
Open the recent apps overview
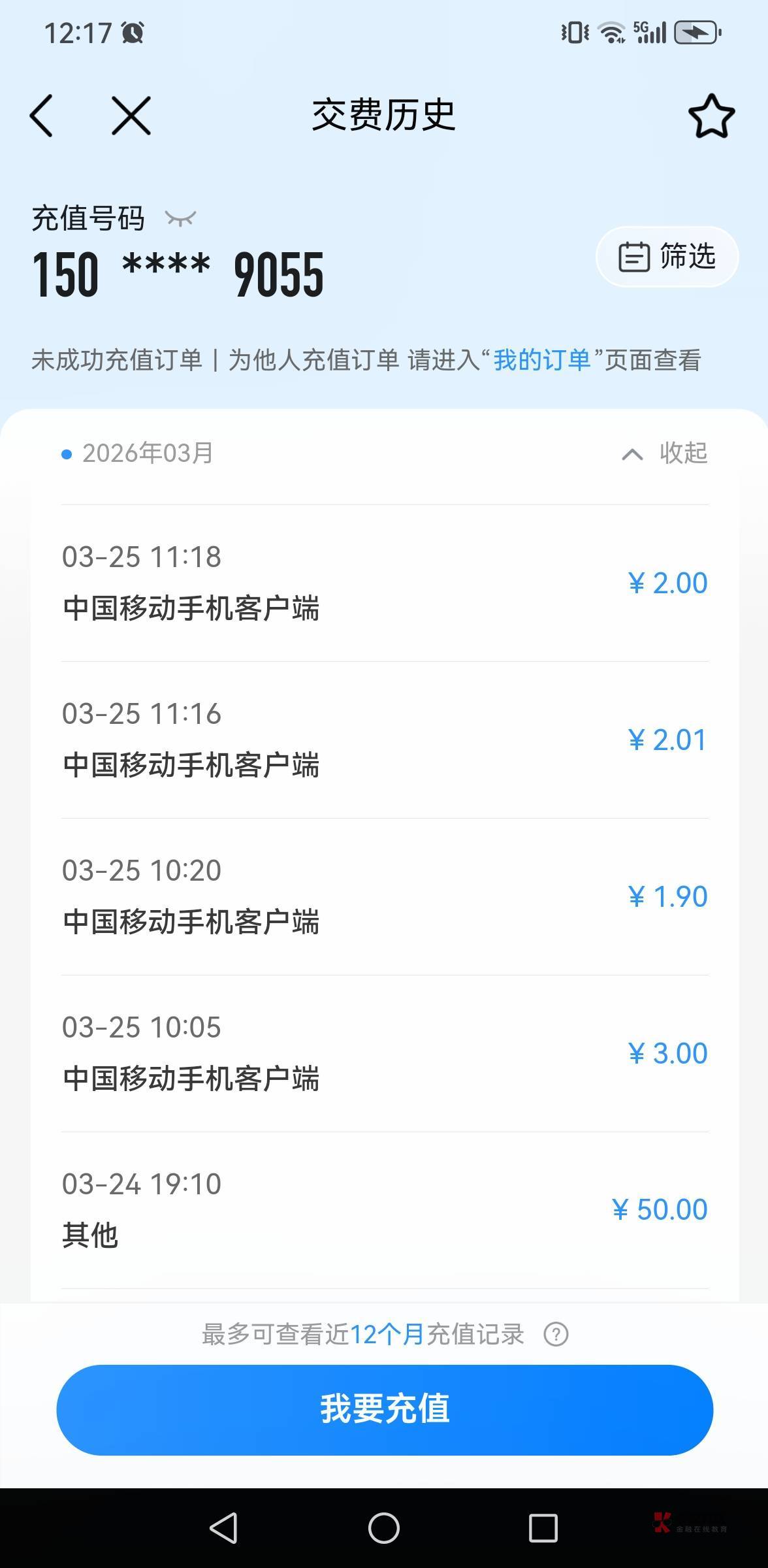543,1528
